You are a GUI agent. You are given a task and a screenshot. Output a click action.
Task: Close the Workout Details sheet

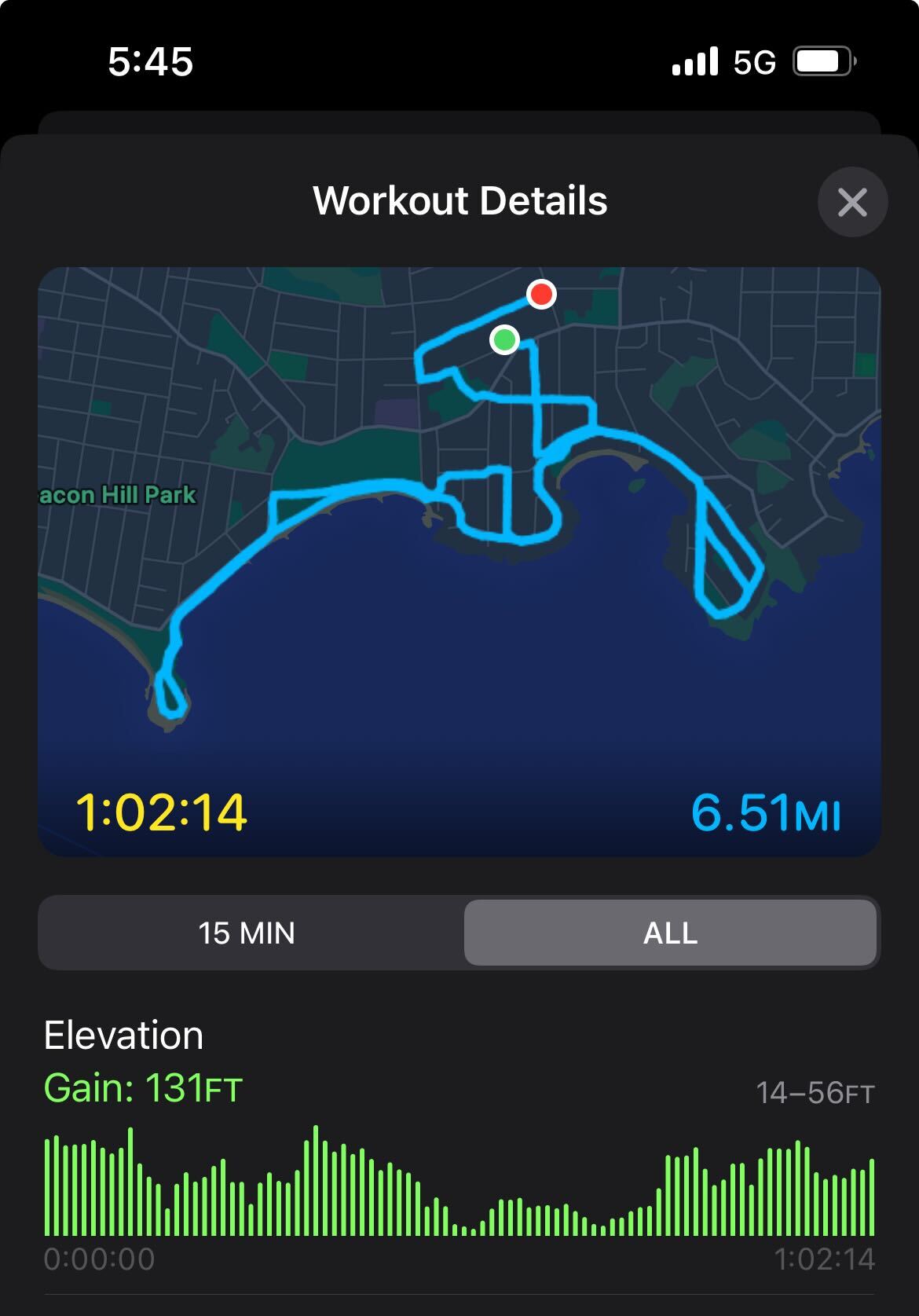tap(852, 202)
